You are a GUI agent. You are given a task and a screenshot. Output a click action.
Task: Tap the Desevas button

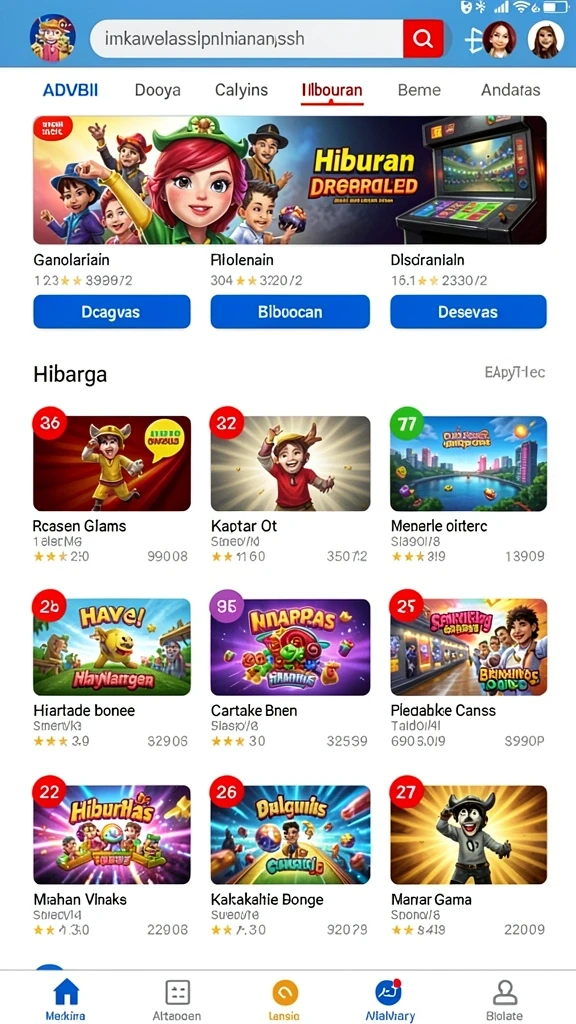coord(468,312)
